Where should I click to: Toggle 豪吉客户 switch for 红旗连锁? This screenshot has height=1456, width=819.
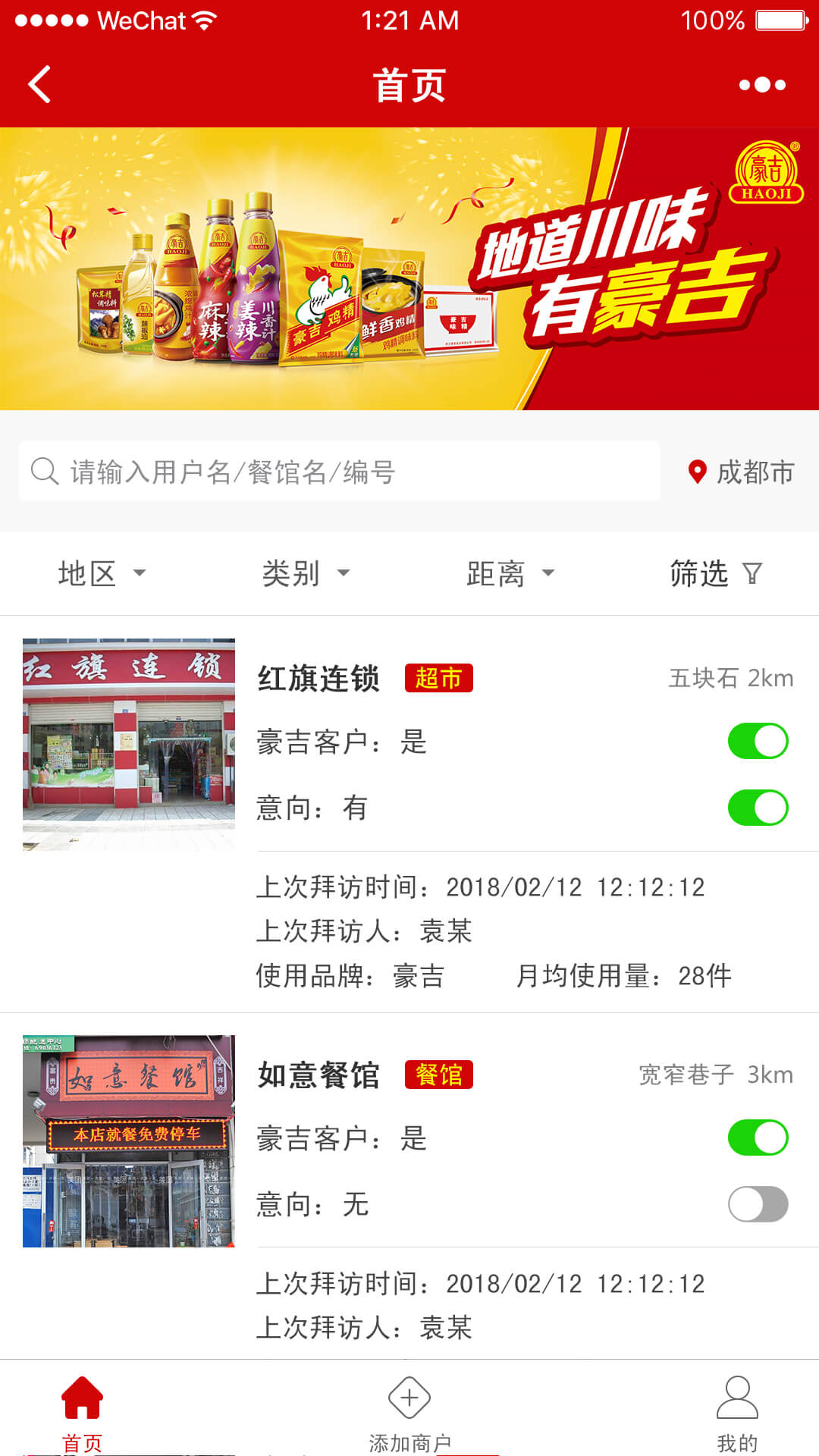tap(758, 741)
